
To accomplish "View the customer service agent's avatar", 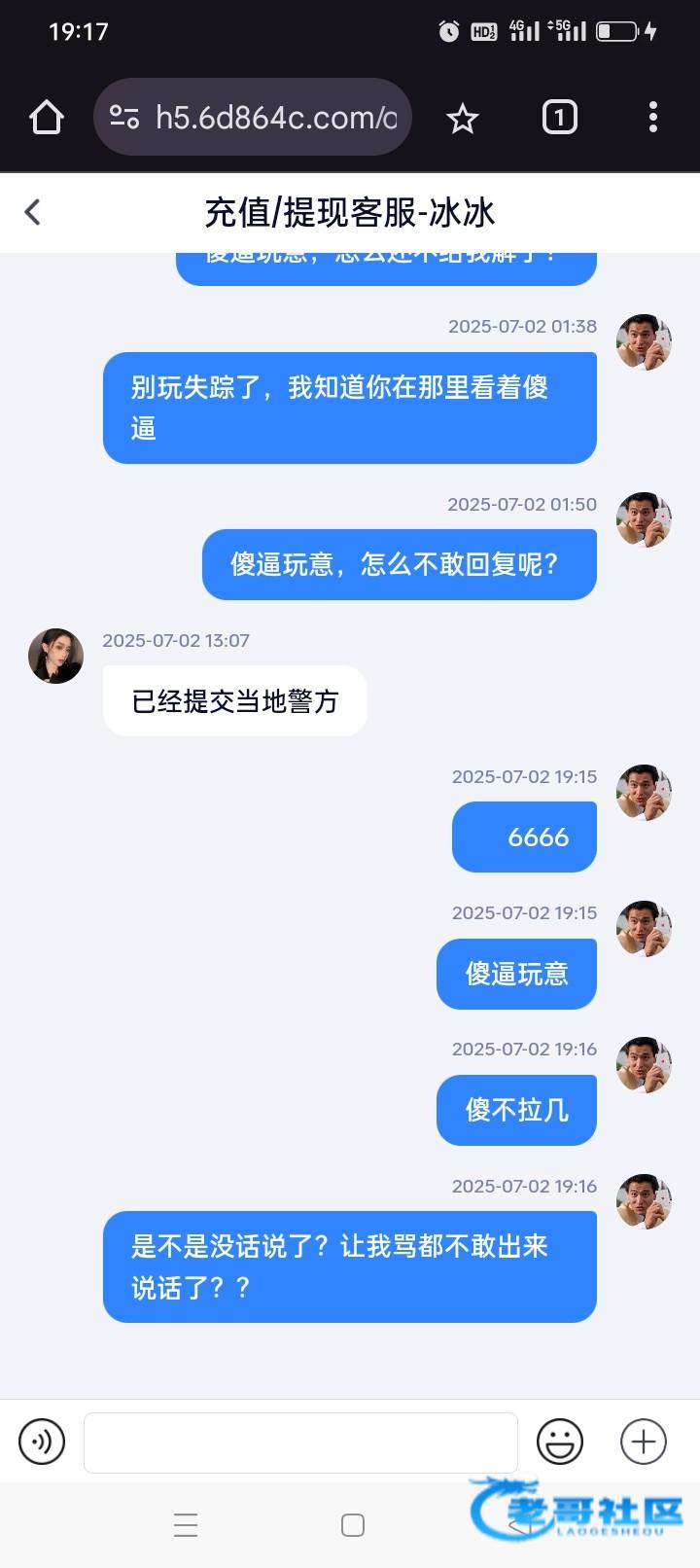I will click(x=55, y=656).
